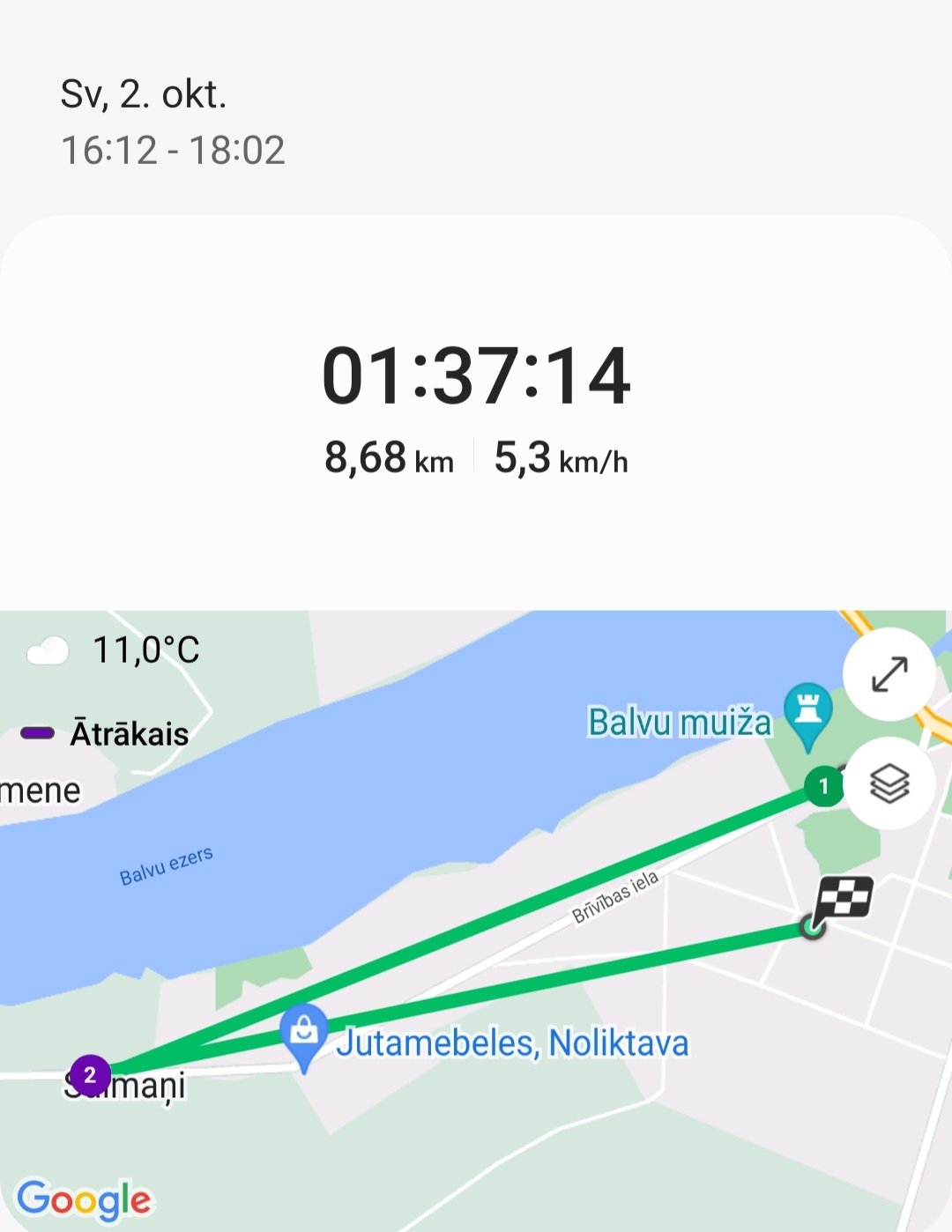The width and height of the screenshot is (952, 1232).
Task: Tap the green kilometre 1 marker
Action: click(823, 785)
